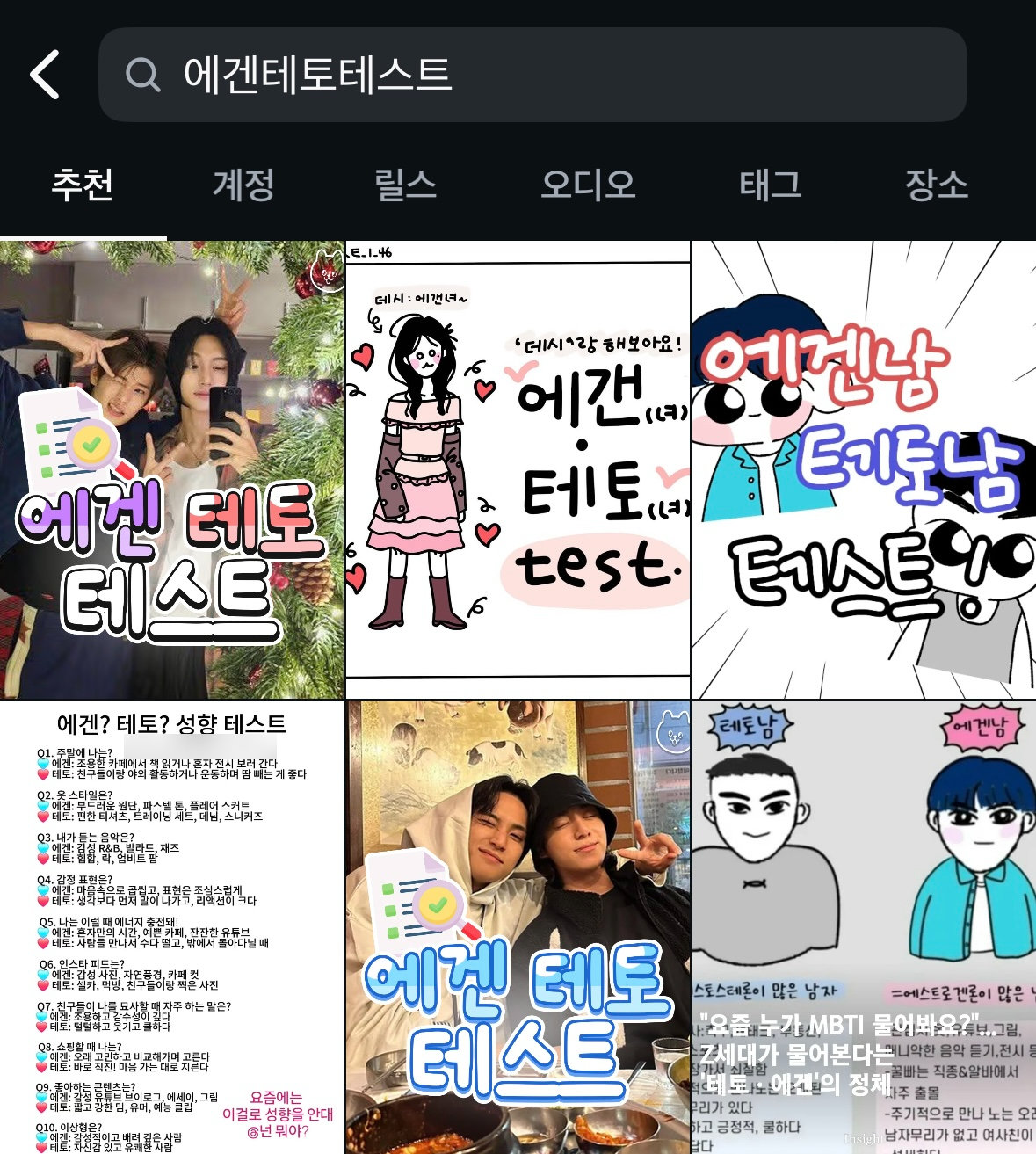Select the 오디오 tab
1036x1154 pixels.
click(588, 185)
